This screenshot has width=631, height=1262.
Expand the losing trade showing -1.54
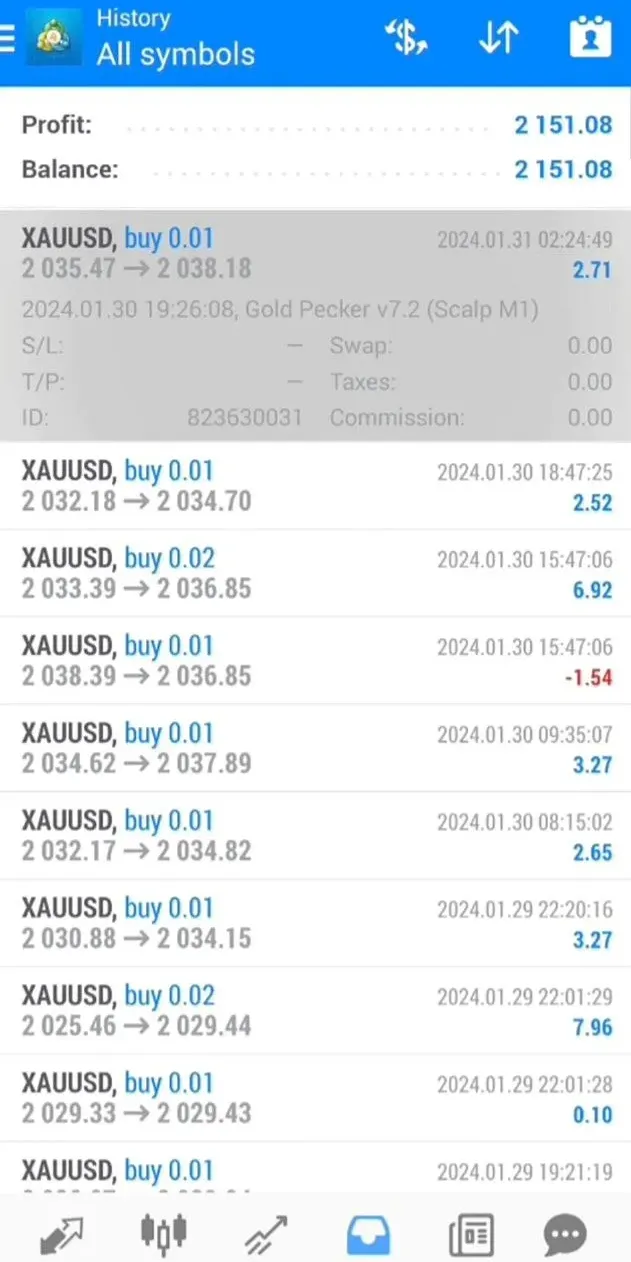[x=315, y=661]
